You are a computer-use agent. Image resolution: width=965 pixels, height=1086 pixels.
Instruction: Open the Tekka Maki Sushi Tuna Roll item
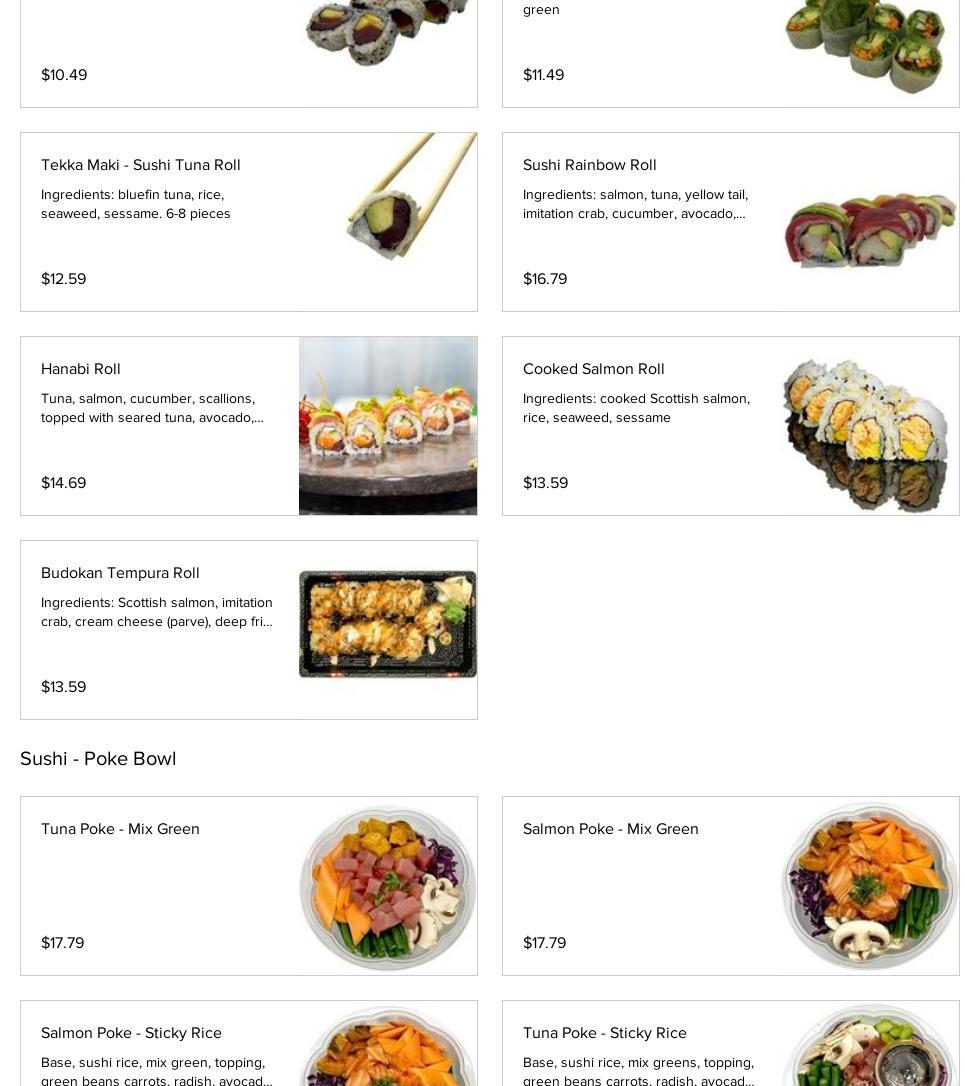pos(248,222)
